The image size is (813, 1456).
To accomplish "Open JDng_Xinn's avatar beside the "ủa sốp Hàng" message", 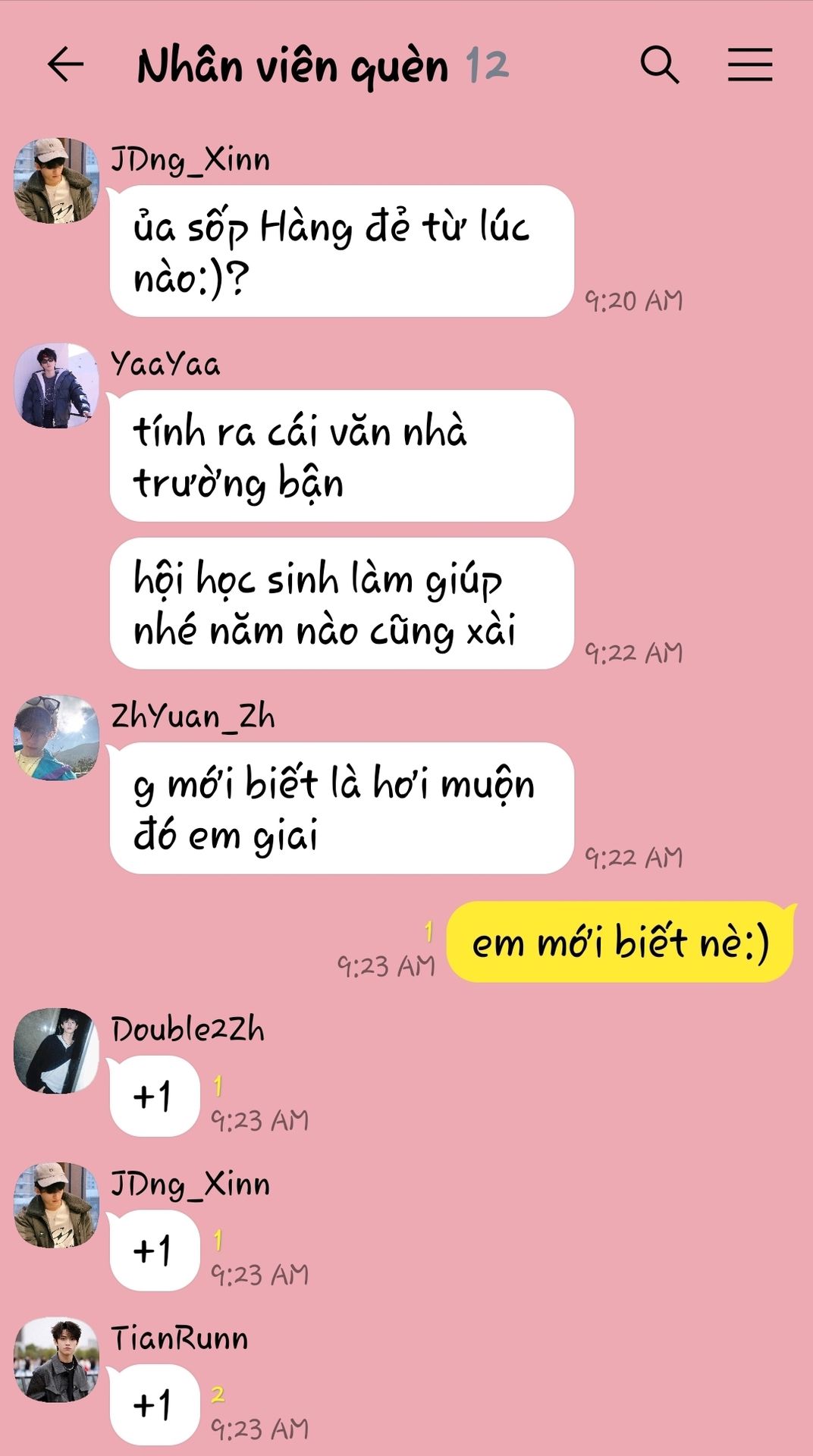I will point(57,180).
